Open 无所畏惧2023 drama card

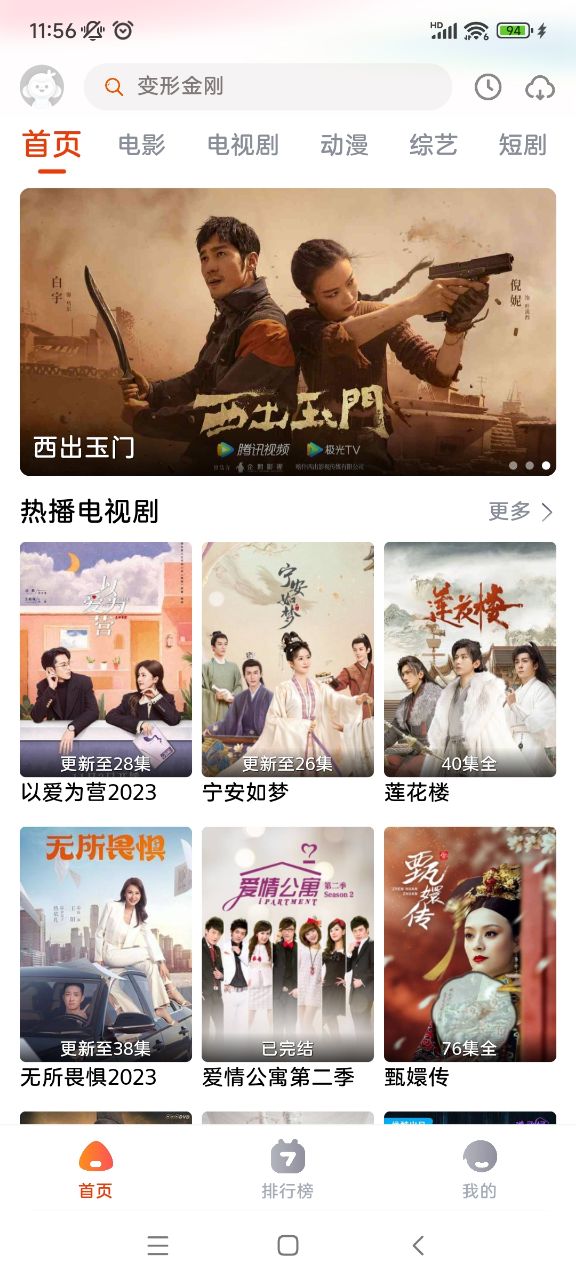(106, 958)
